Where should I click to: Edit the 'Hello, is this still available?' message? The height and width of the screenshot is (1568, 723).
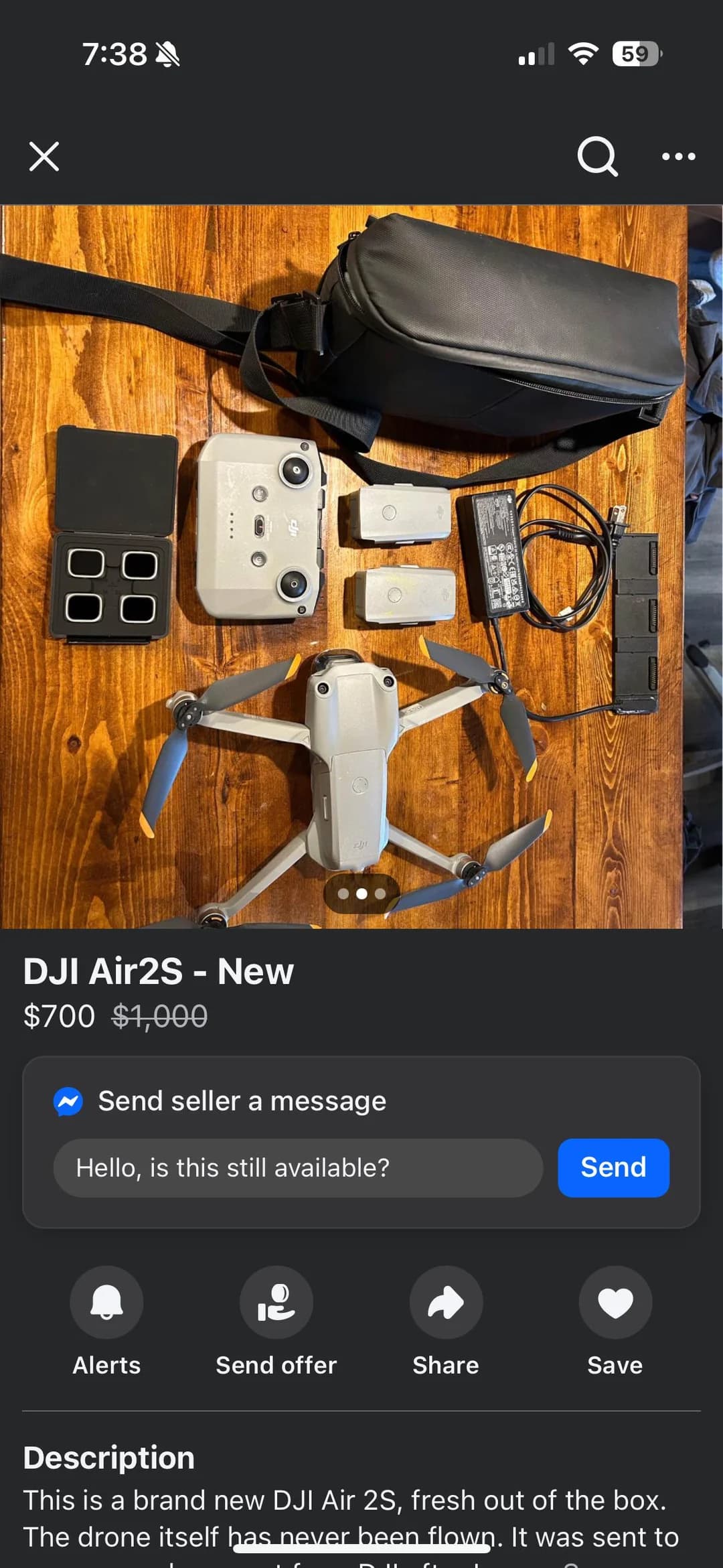298,1167
